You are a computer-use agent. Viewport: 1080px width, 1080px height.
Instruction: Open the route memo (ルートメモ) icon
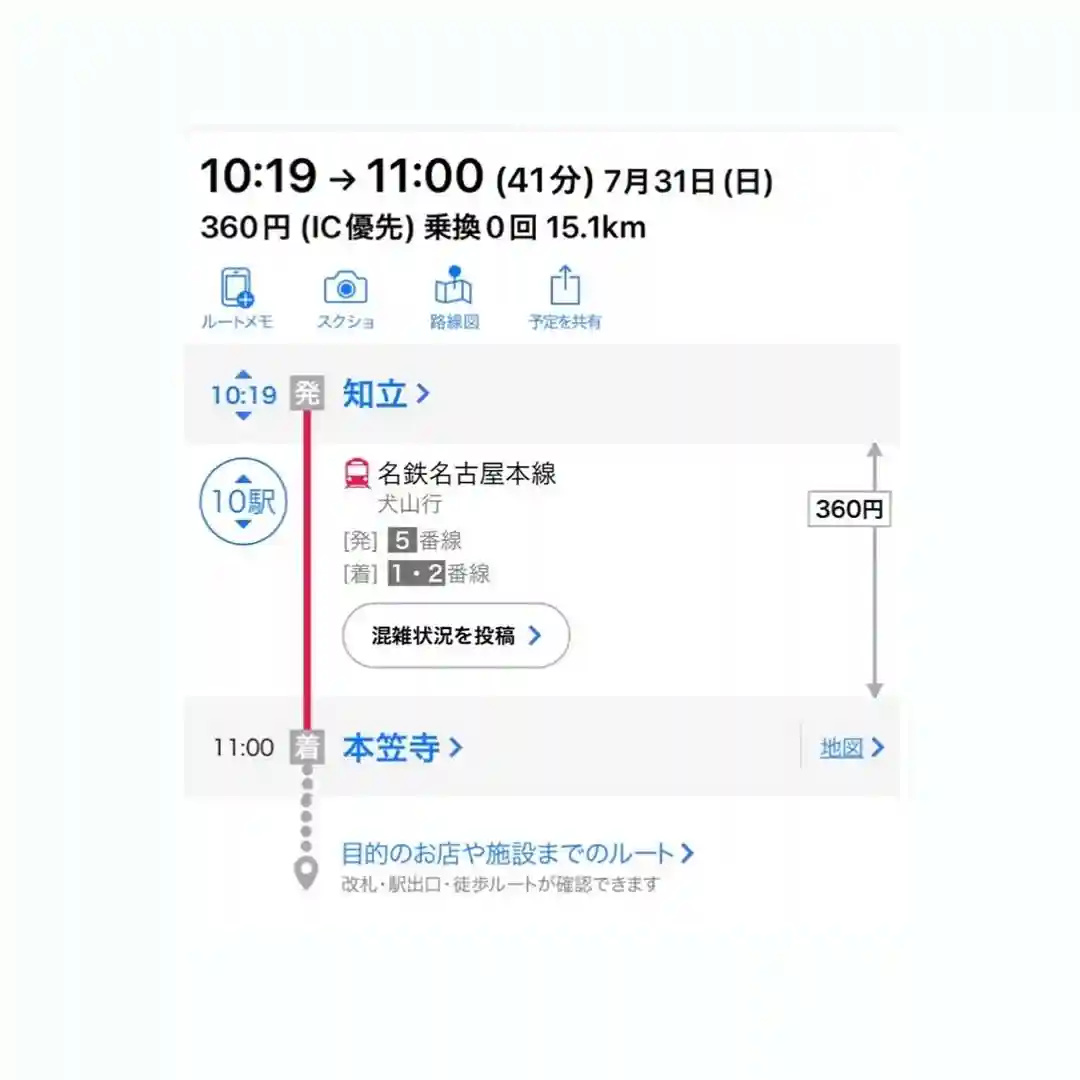point(237,298)
